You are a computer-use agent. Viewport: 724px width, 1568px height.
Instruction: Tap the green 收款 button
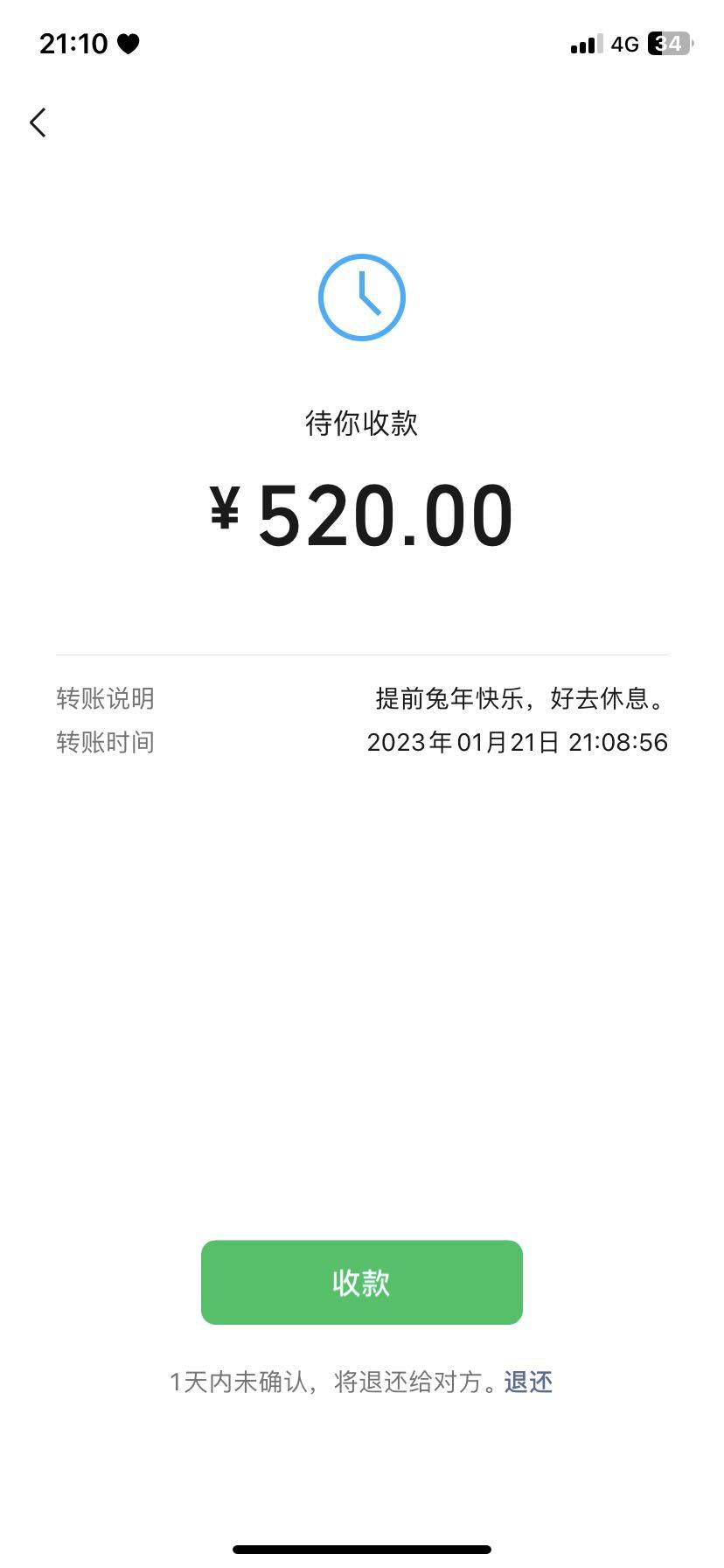coord(361,1282)
